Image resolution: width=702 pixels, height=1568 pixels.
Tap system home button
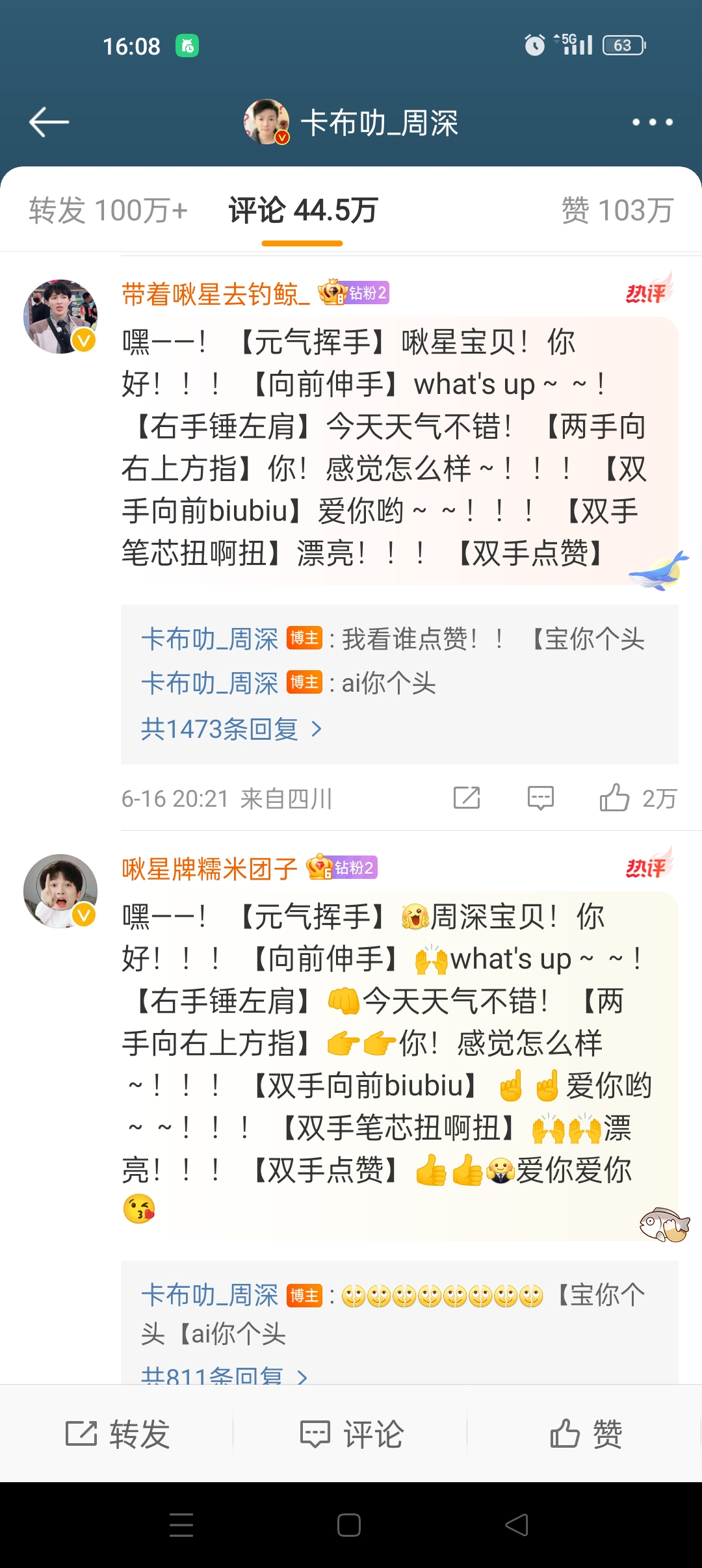pos(349,1525)
